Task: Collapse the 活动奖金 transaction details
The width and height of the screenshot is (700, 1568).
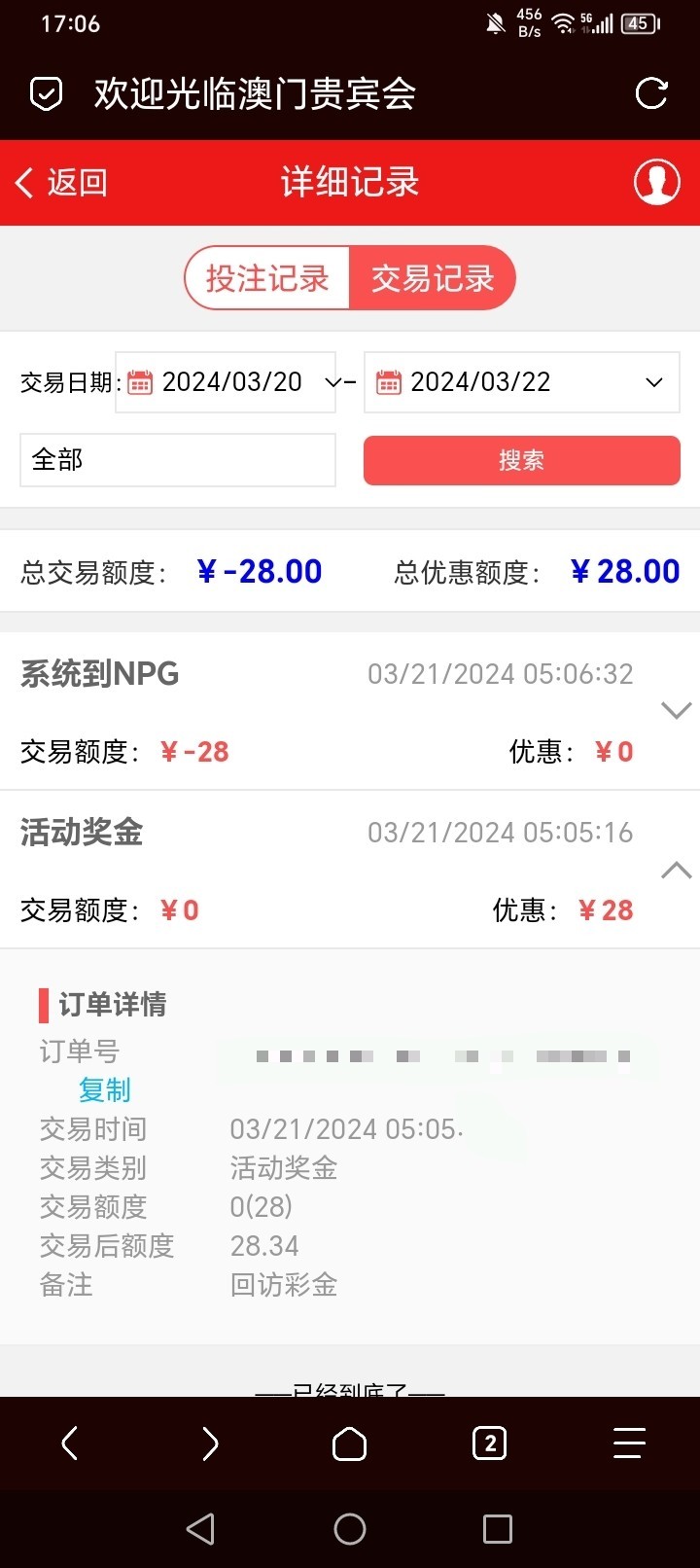Action: tap(676, 870)
